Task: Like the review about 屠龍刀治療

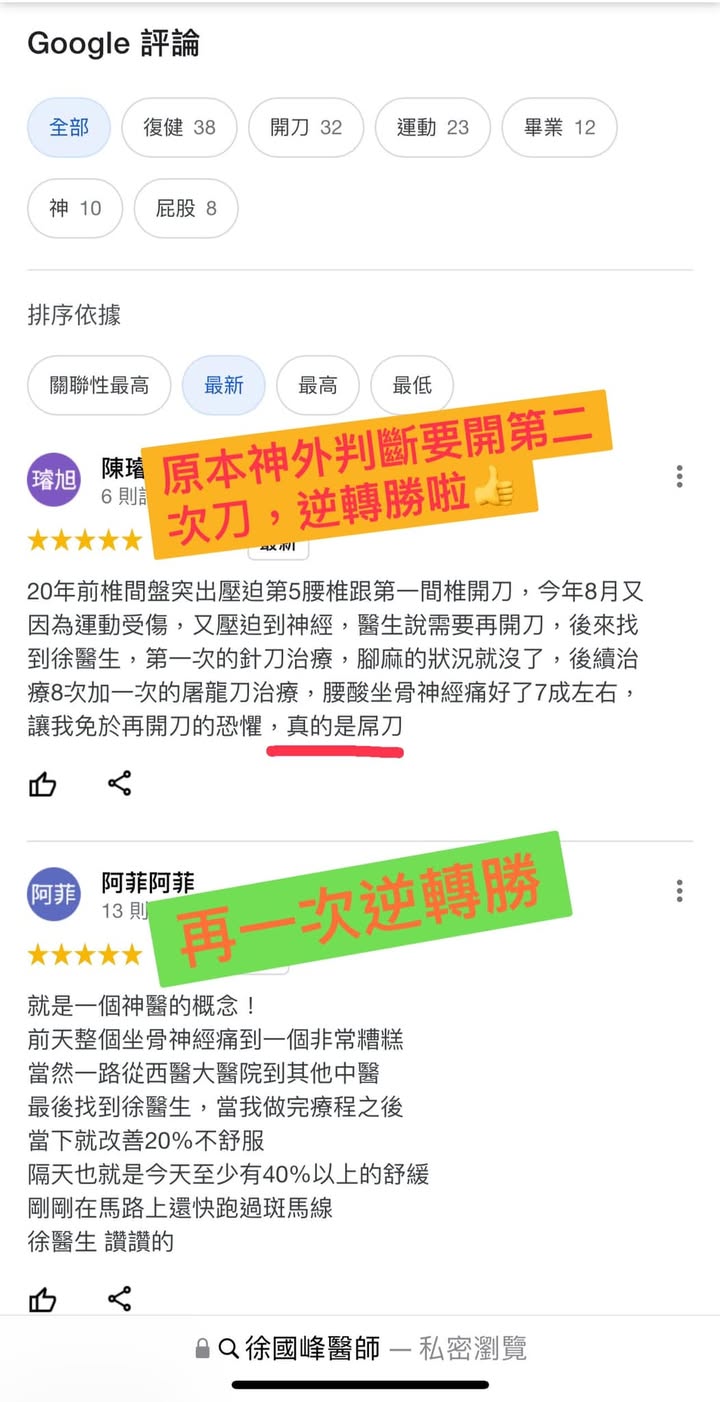Action: (43, 784)
